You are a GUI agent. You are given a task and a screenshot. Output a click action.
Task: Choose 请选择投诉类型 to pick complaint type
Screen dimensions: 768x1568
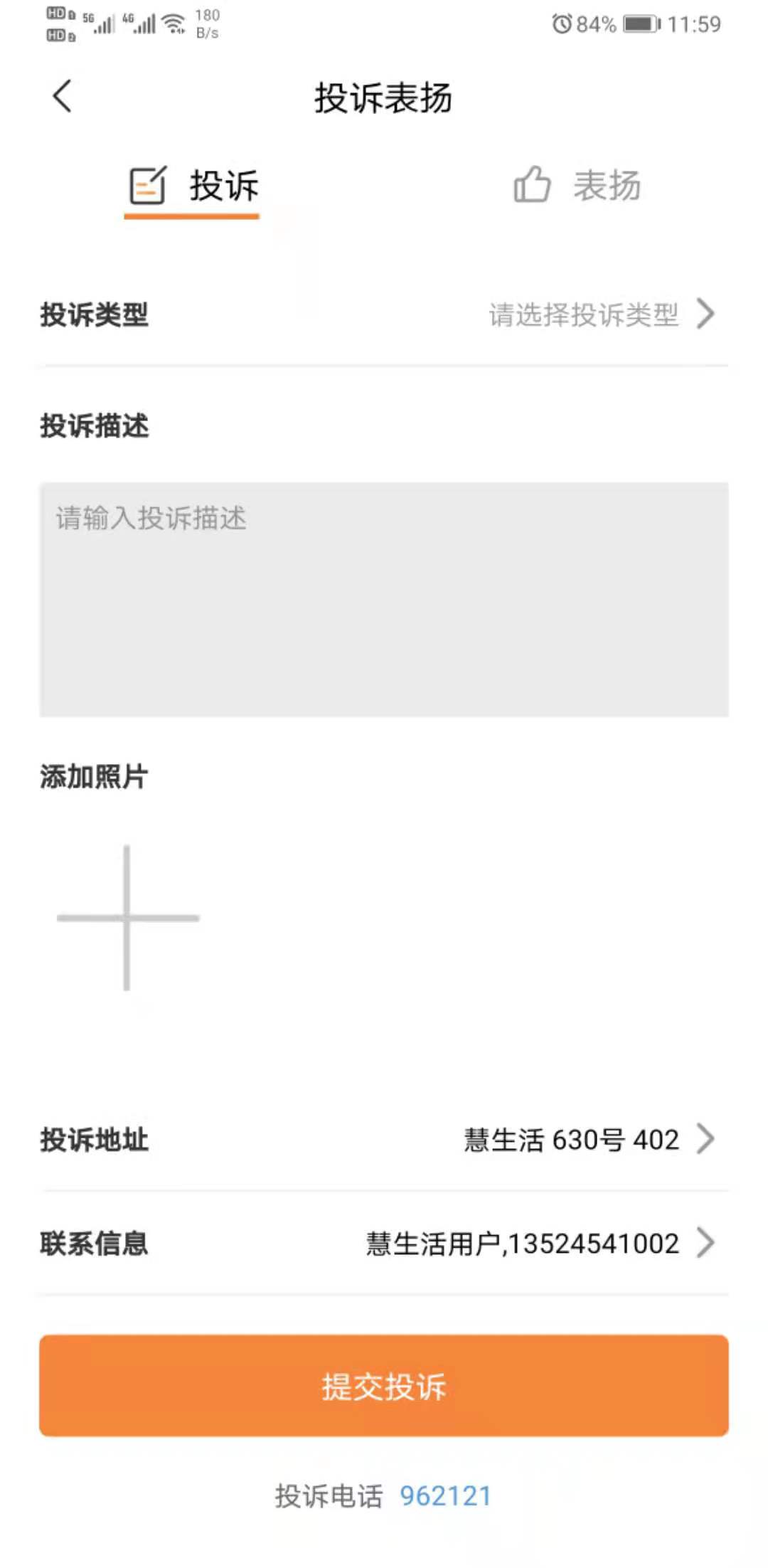(583, 316)
